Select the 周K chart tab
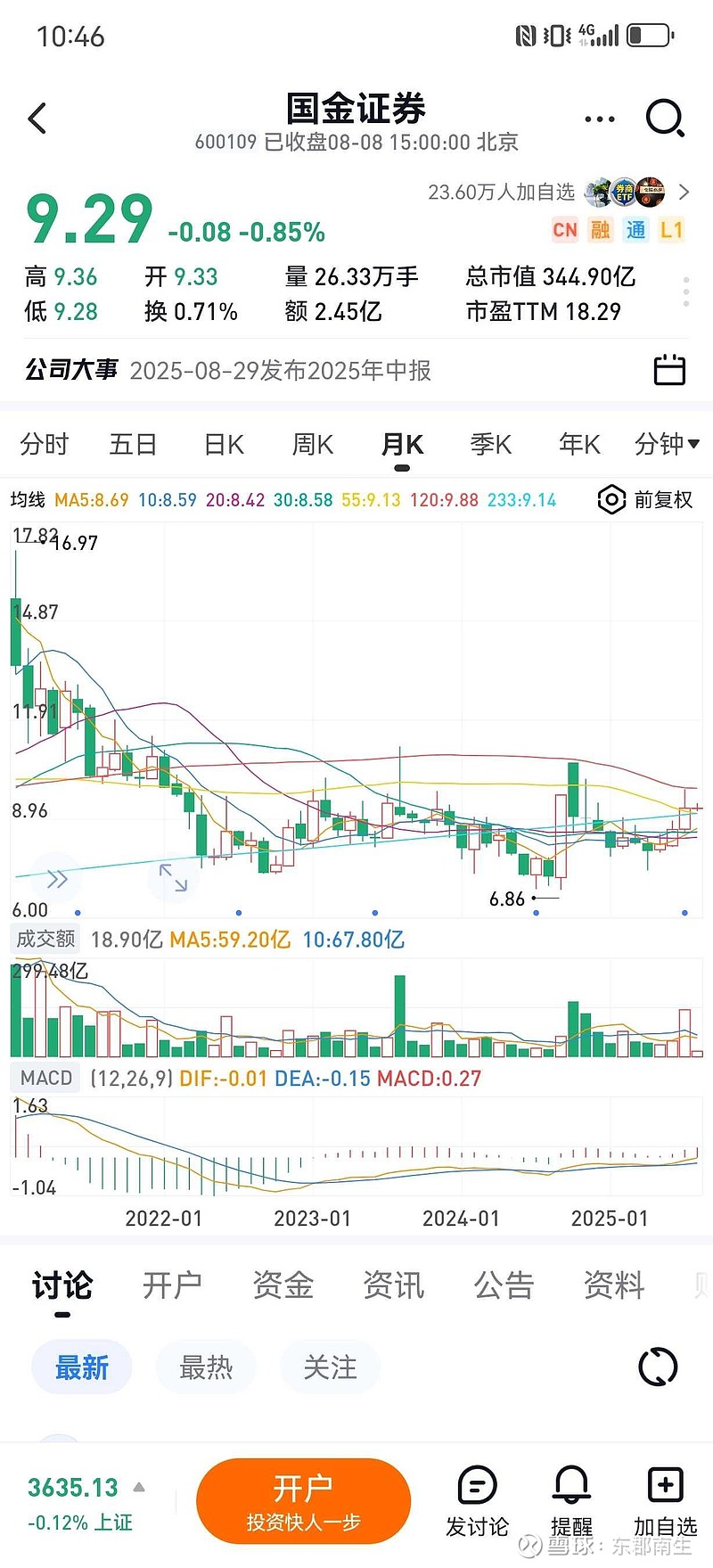 coord(313,444)
